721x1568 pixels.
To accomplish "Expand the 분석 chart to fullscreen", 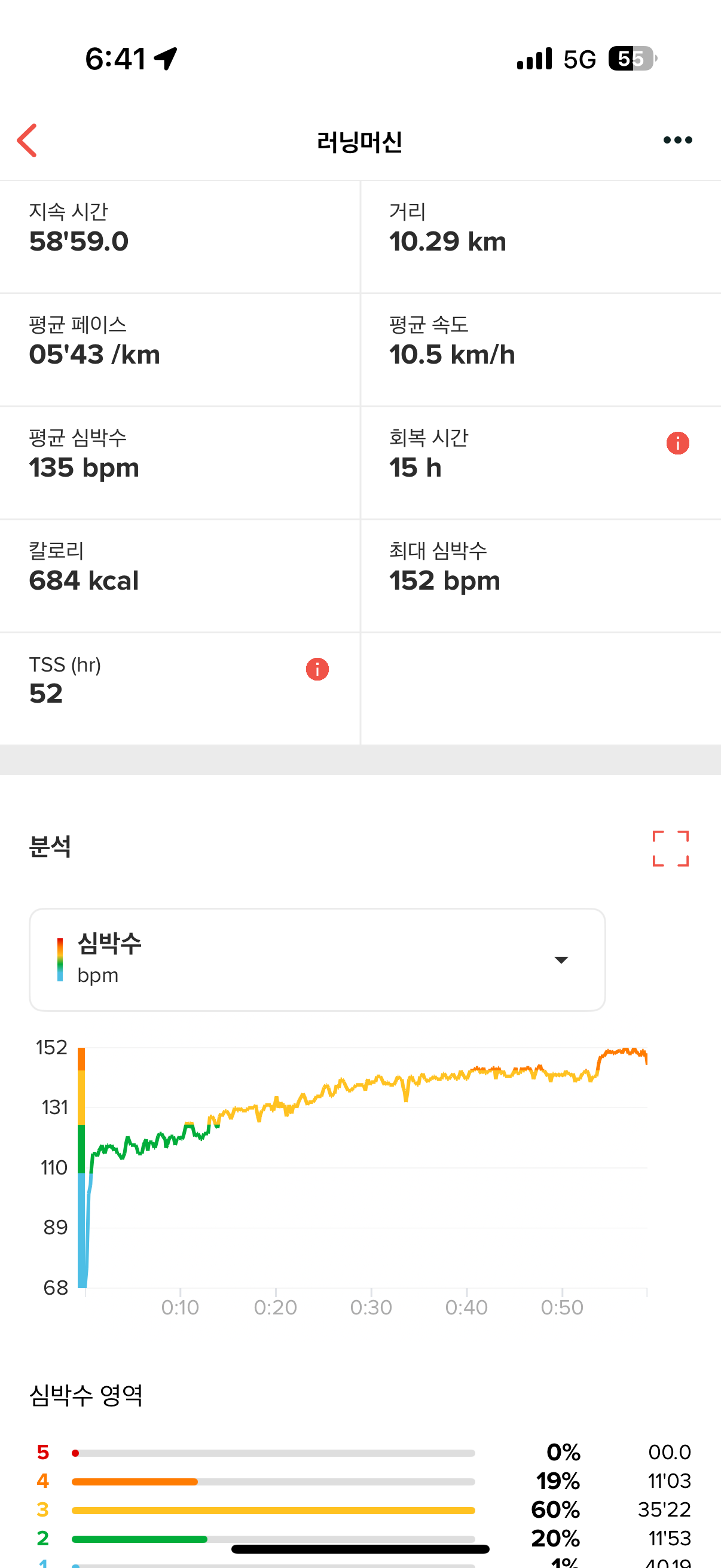I will 671,848.
